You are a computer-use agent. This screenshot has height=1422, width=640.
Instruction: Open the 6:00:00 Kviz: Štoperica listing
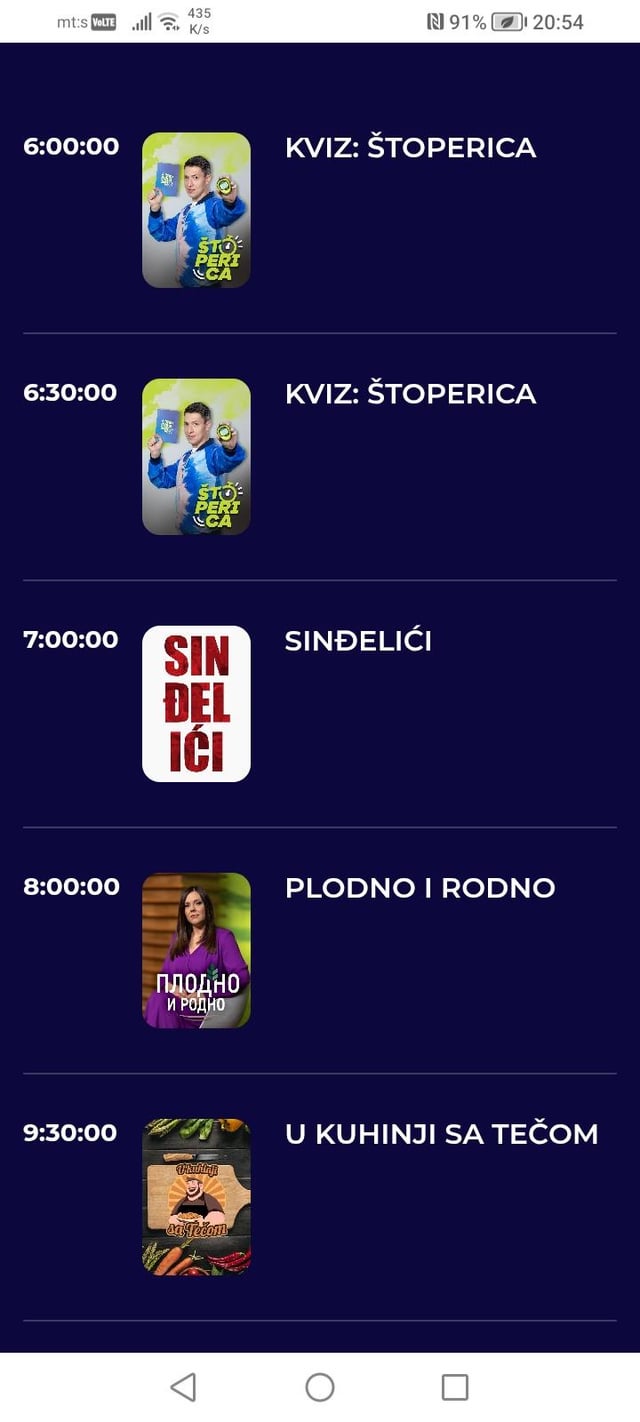410,148
